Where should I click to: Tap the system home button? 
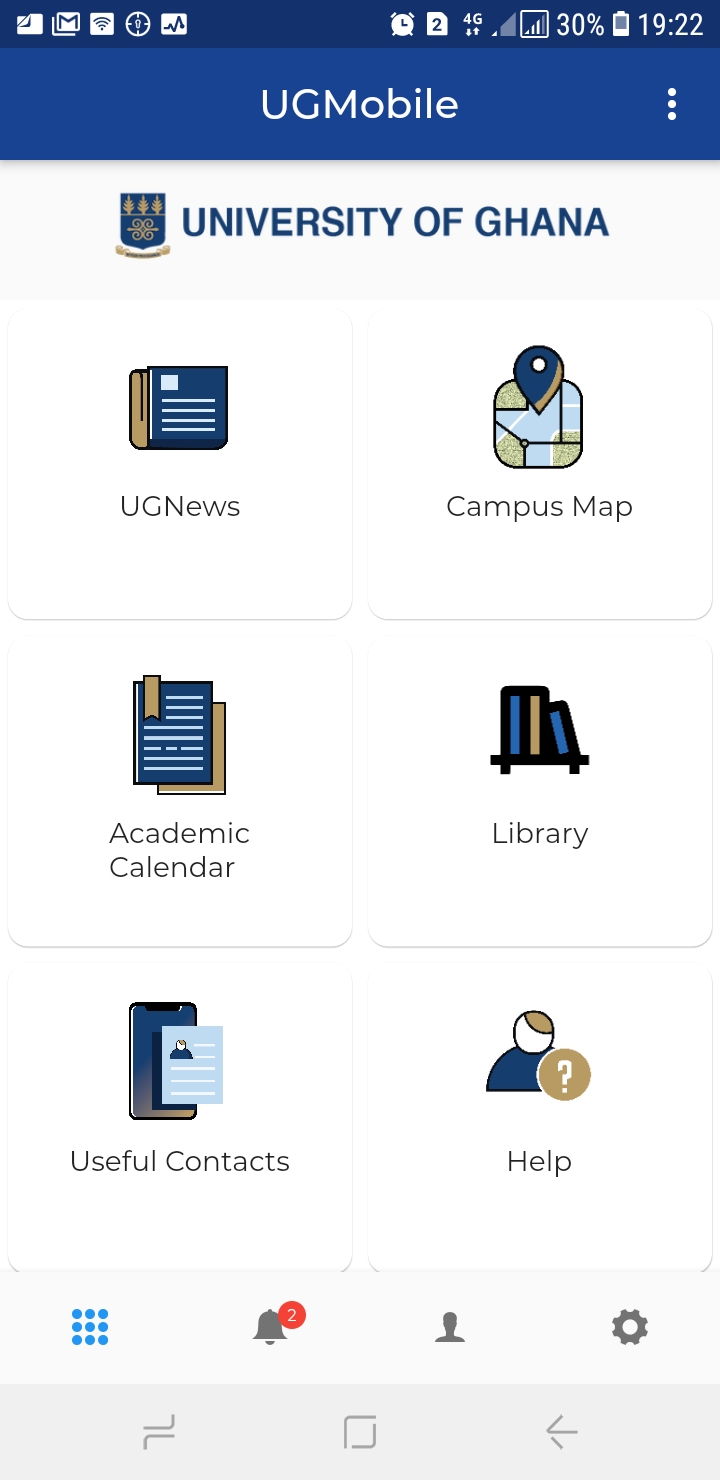coord(360,1433)
